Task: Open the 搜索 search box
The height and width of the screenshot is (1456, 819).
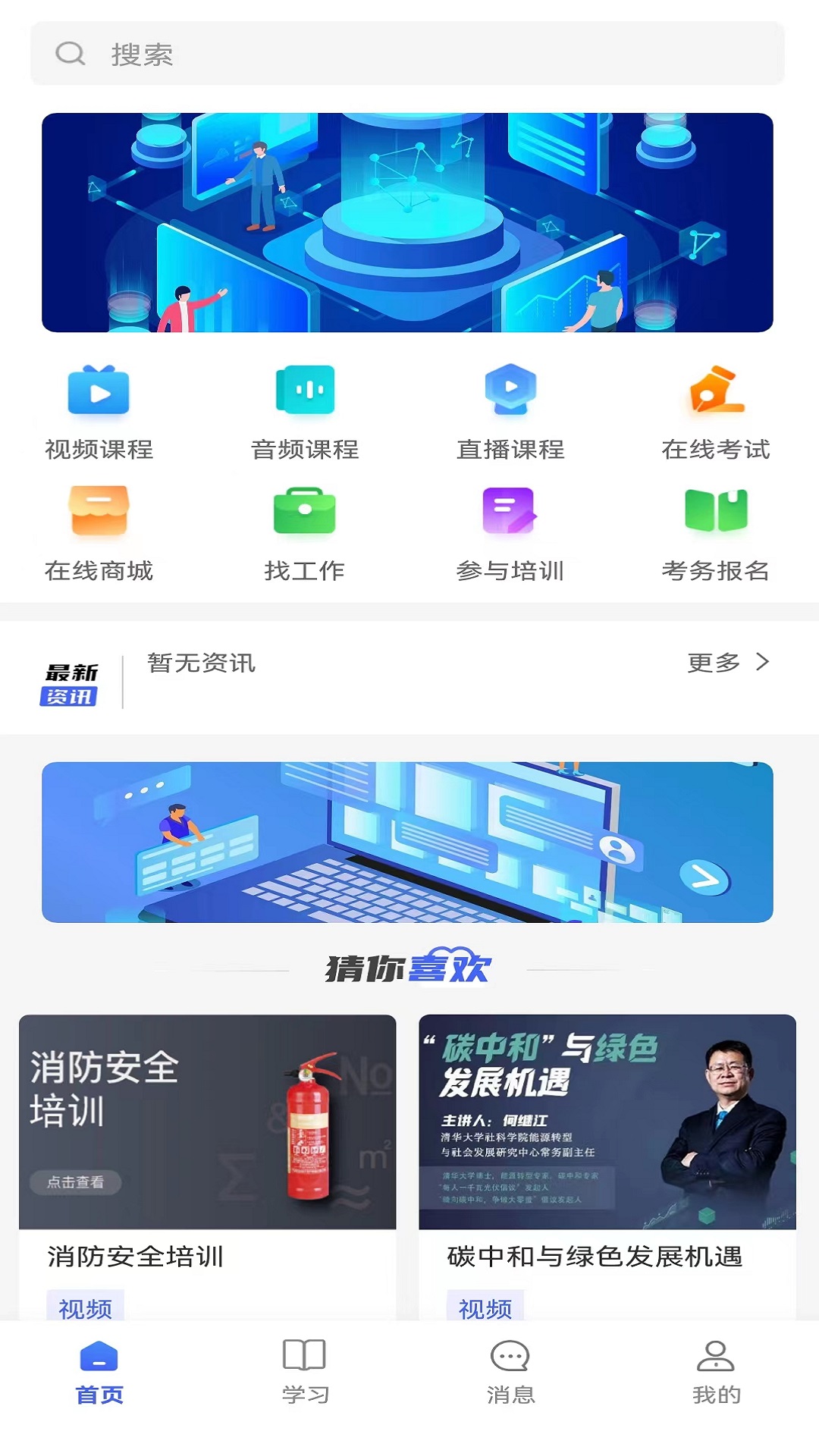Action: tap(407, 54)
